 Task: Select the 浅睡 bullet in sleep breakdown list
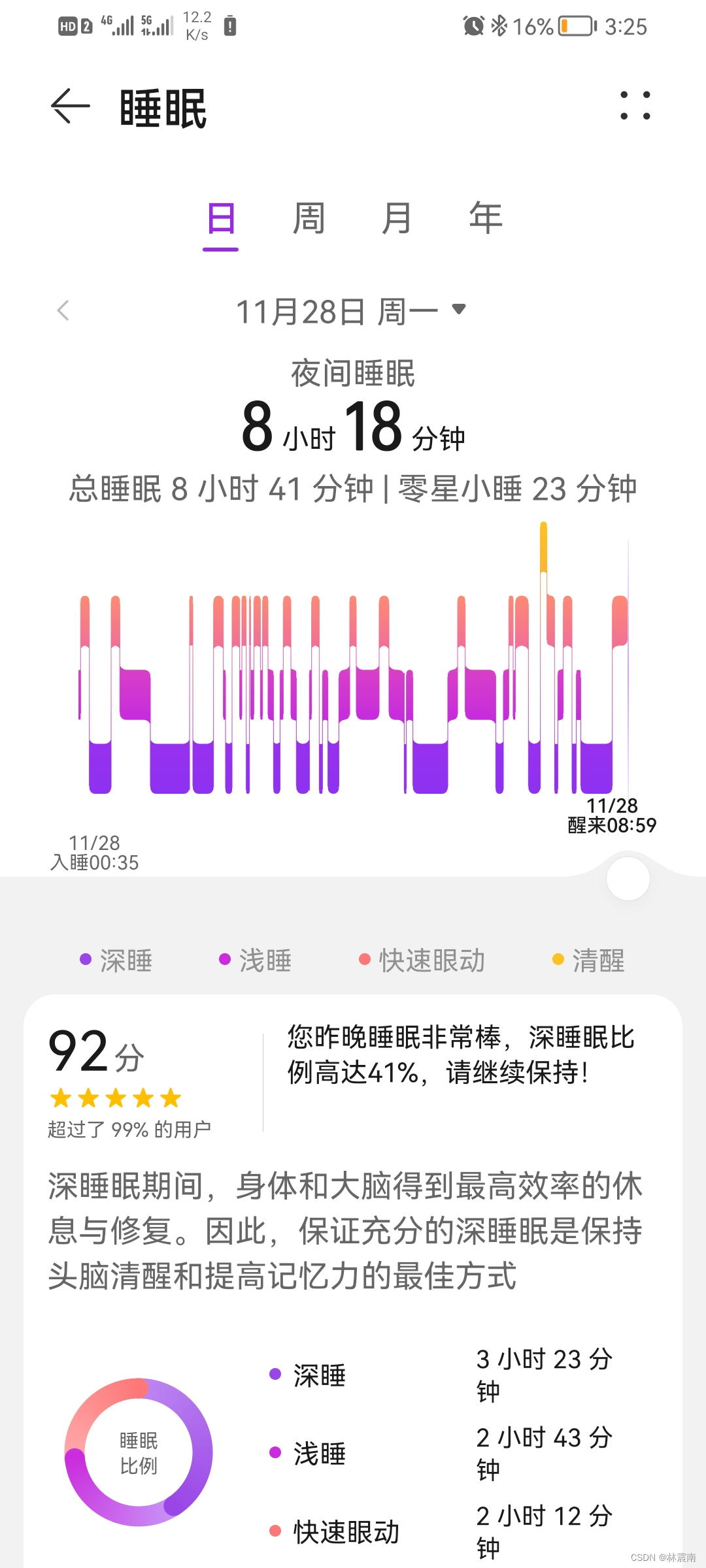(x=275, y=1454)
